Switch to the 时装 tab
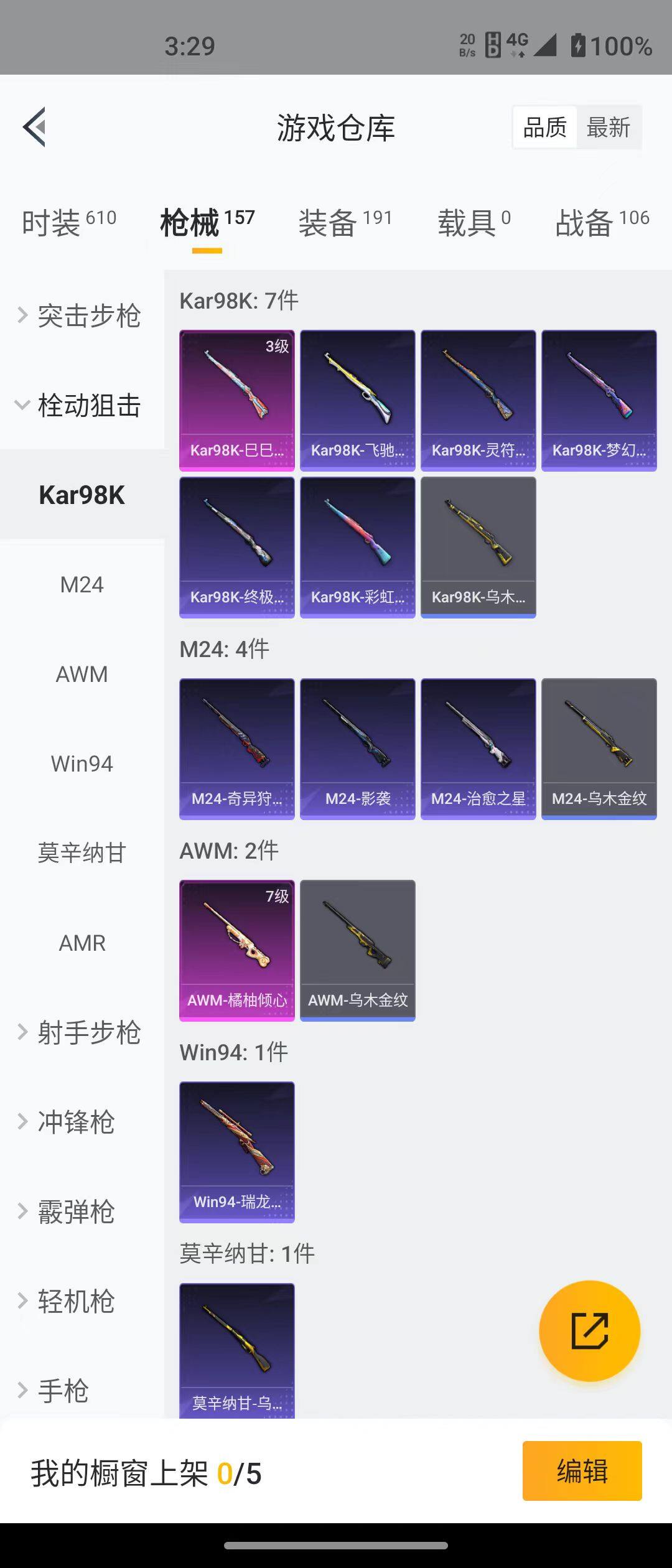The width and height of the screenshot is (672, 1568). tap(68, 222)
